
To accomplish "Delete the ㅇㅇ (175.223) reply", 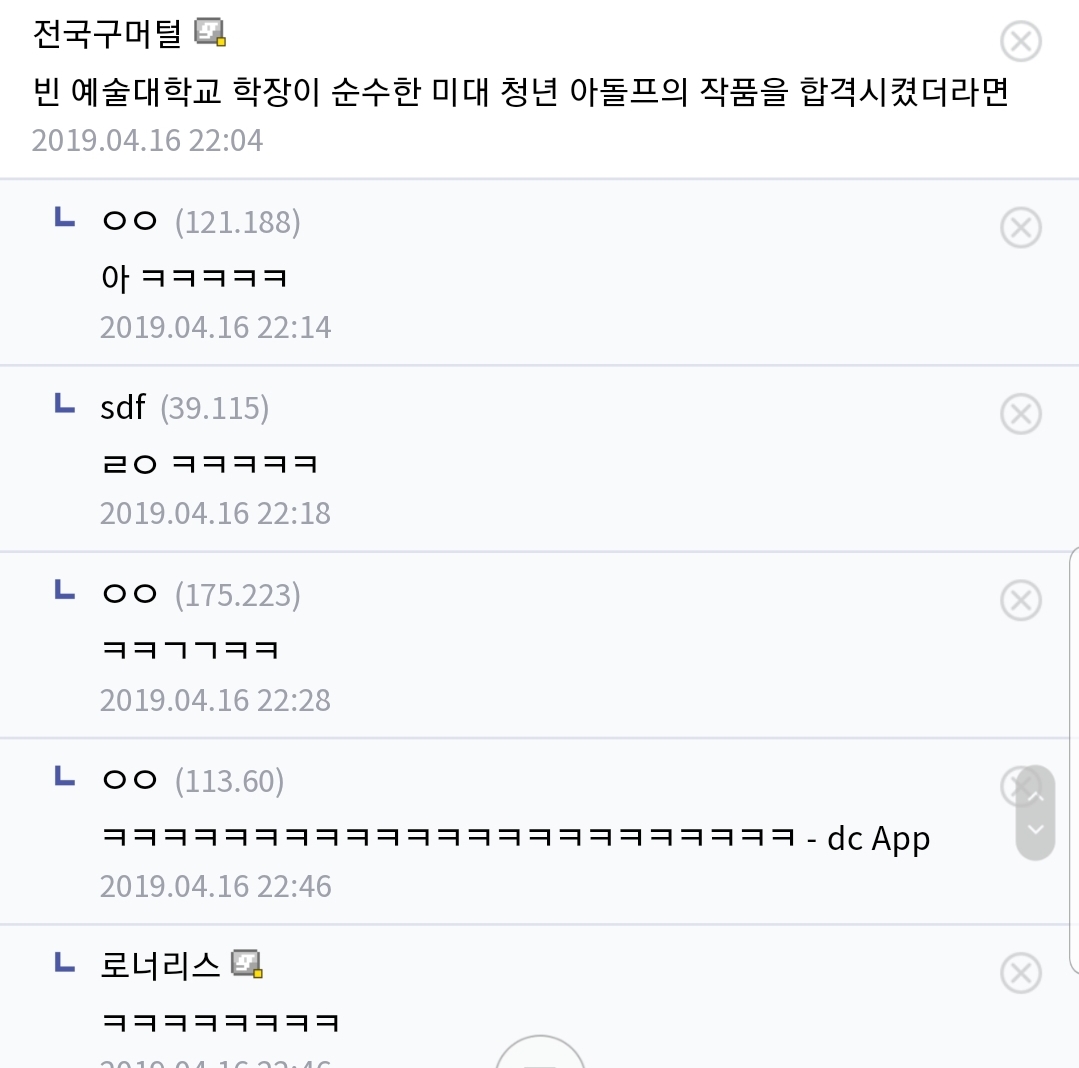I will (1021, 600).
